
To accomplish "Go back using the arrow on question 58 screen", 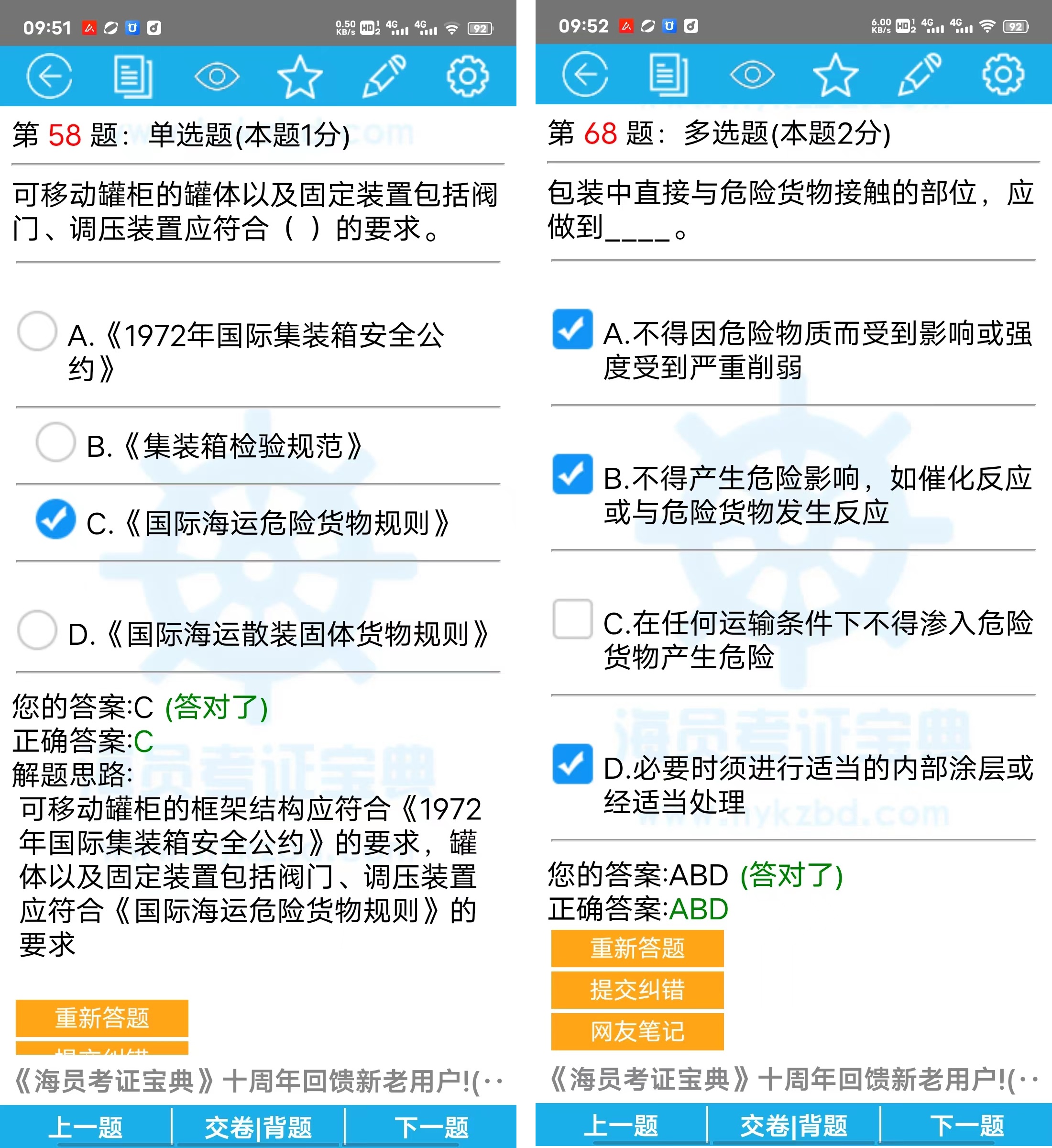I will click(x=50, y=76).
